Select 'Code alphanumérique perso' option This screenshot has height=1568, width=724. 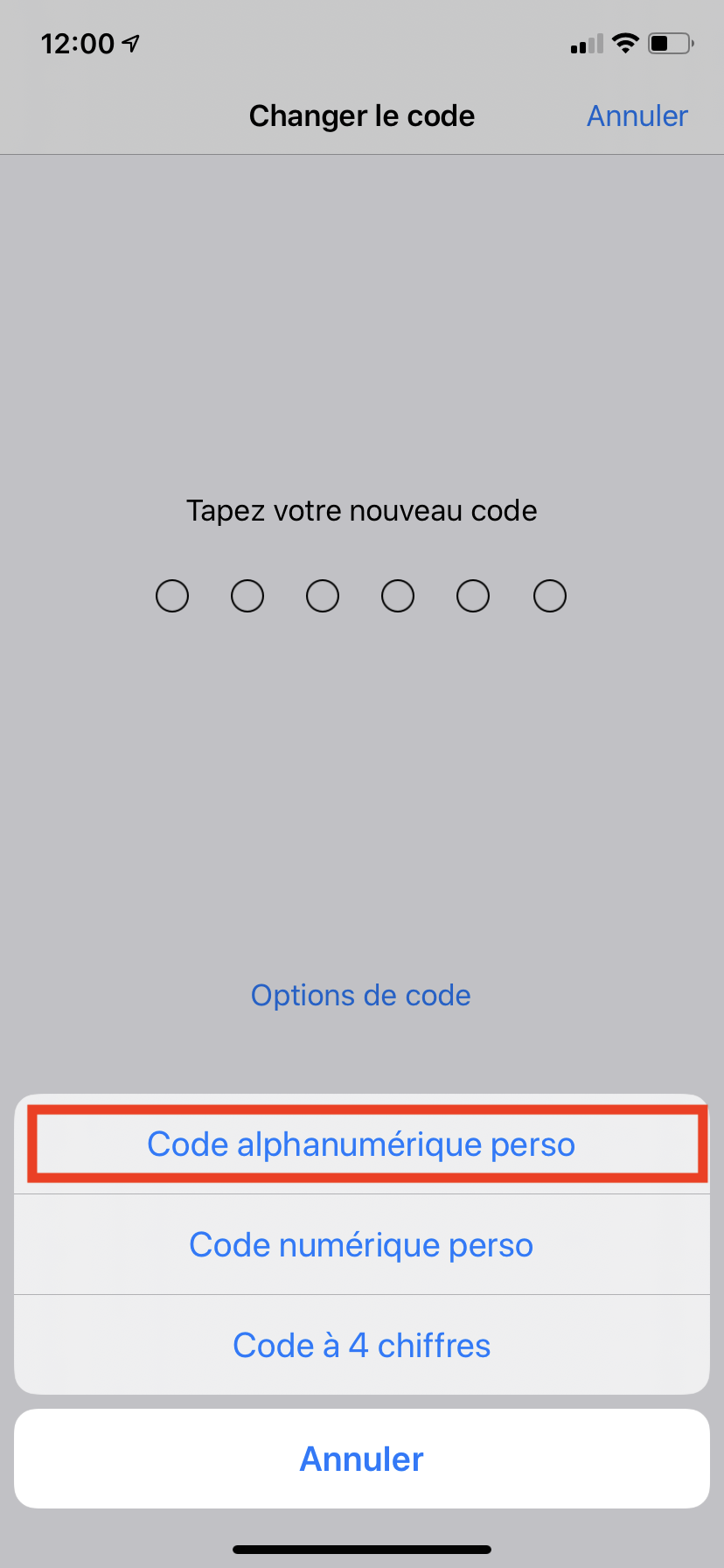click(361, 1143)
